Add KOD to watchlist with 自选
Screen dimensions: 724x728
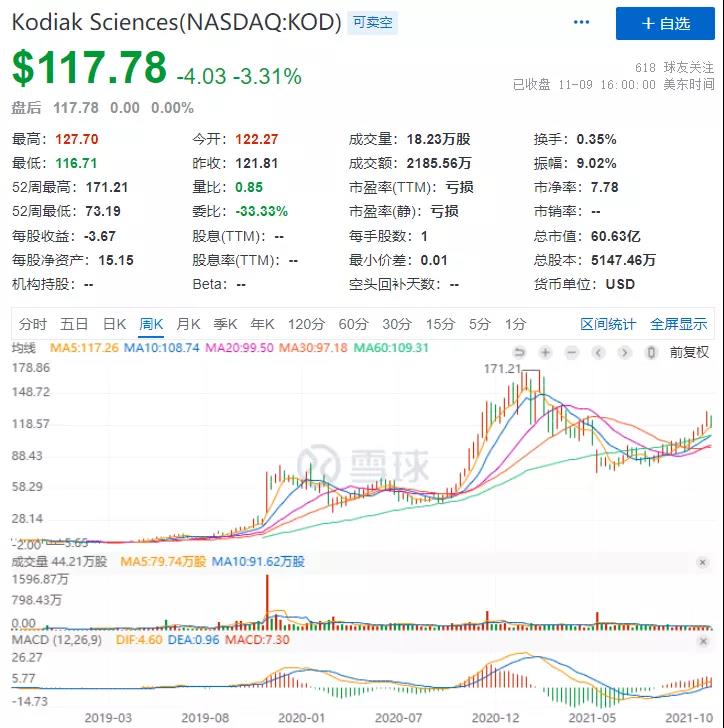(x=665, y=23)
